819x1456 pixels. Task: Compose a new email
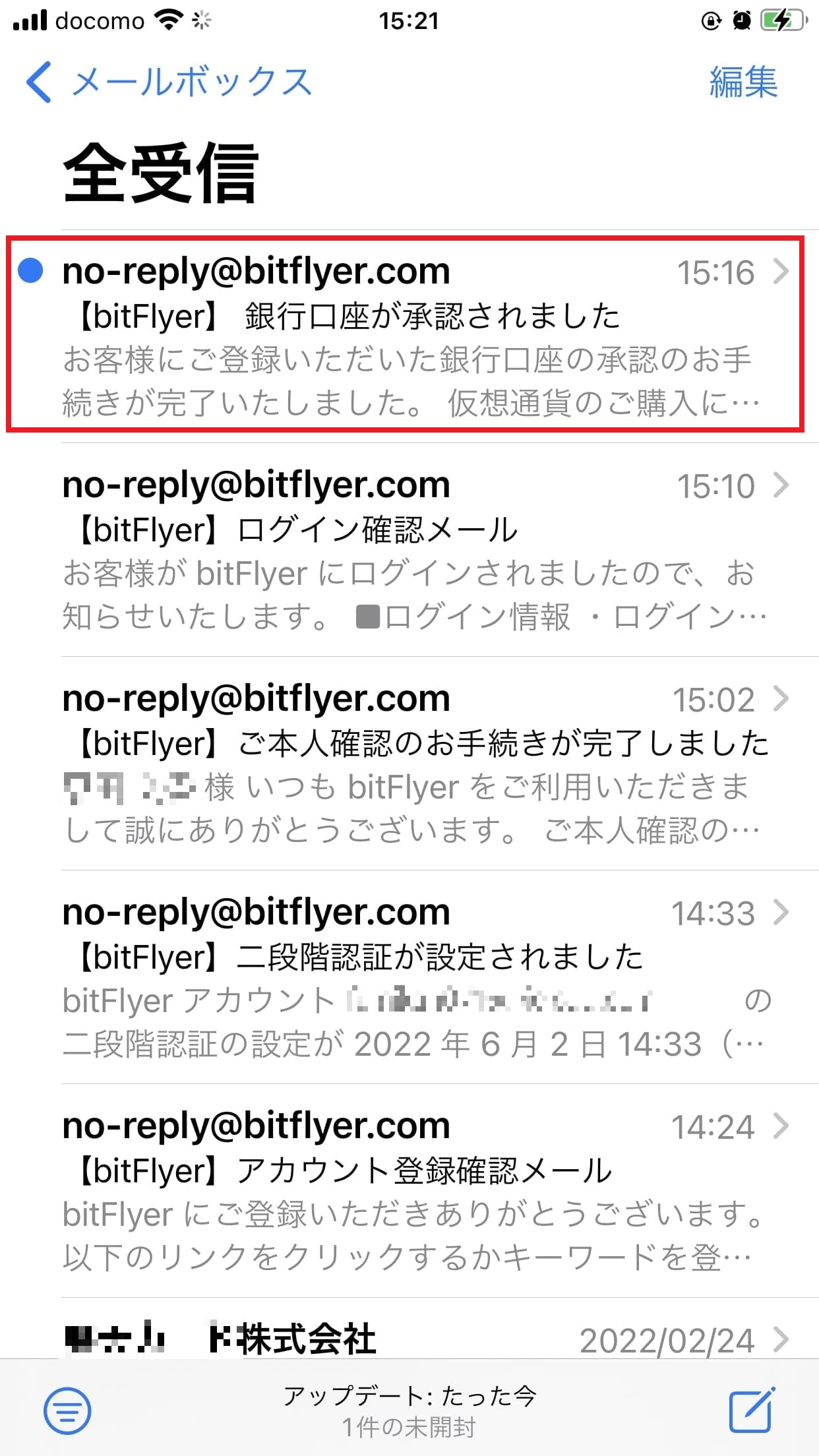click(x=752, y=1410)
